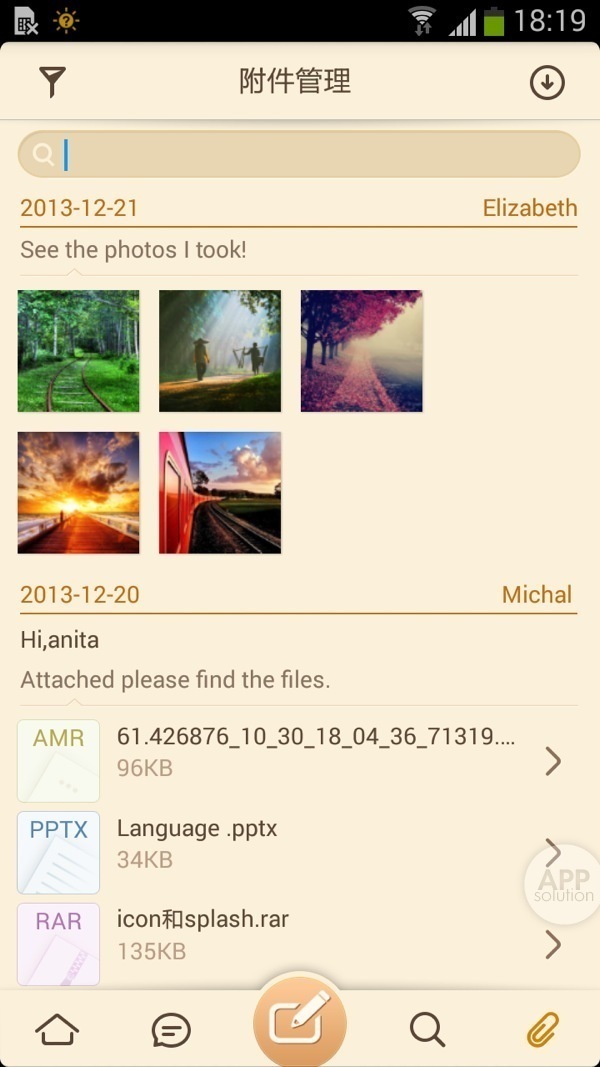Open the pink trees path photo
Screen dimensions: 600x1067
[x=361, y=351]
